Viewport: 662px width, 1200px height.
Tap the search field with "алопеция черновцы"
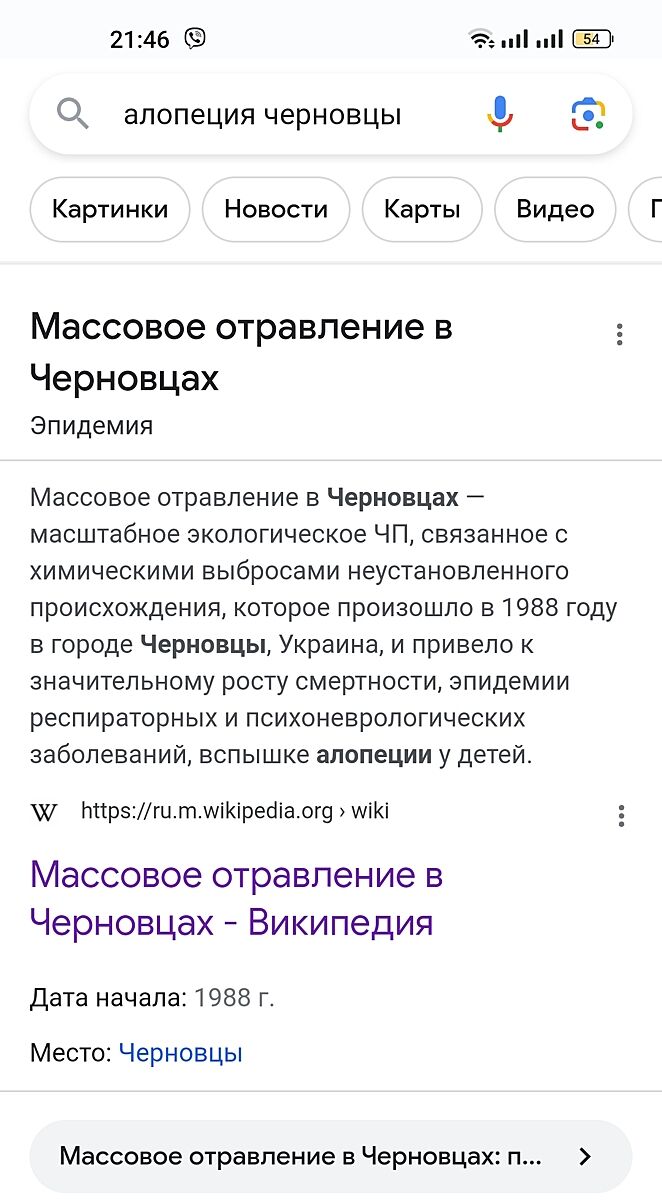[x=262, y=115]
